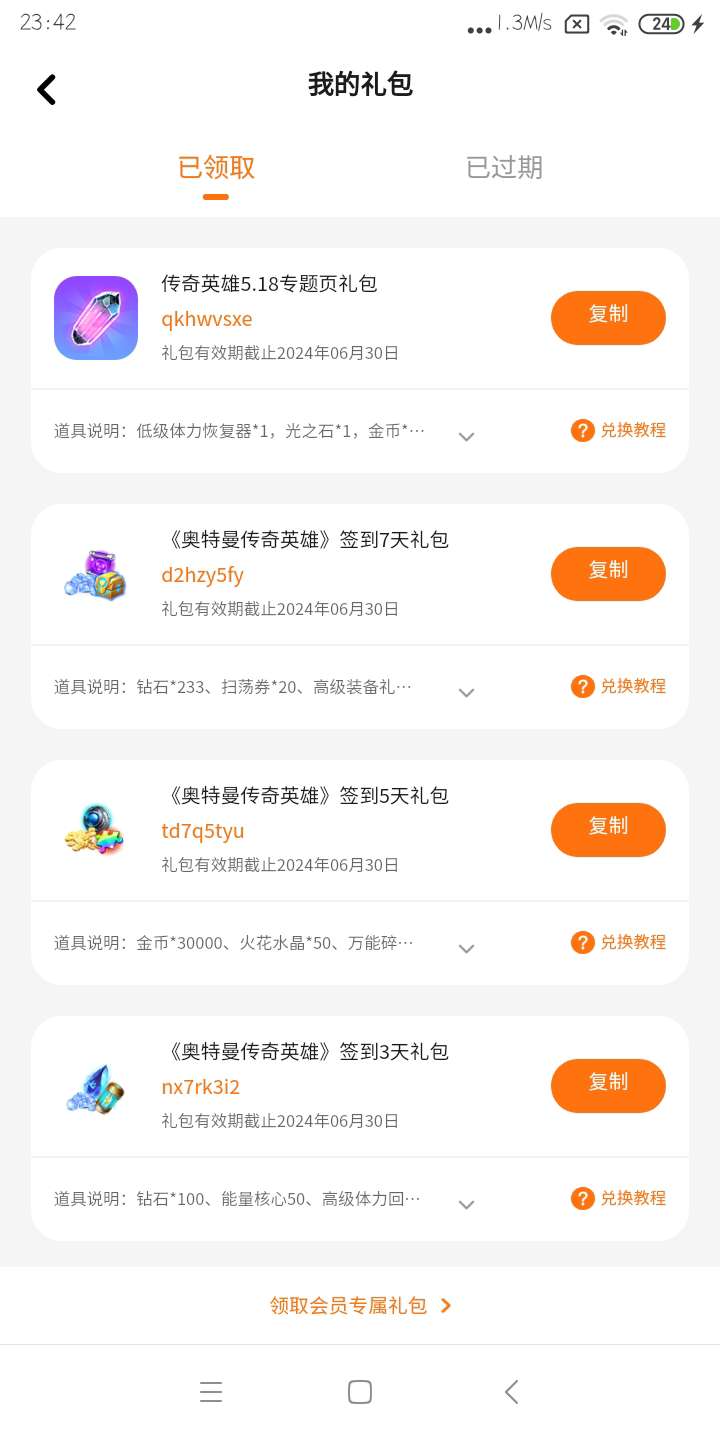
Task: Copy the 签到7天礼包 redemption code
Action: (608, 573)
